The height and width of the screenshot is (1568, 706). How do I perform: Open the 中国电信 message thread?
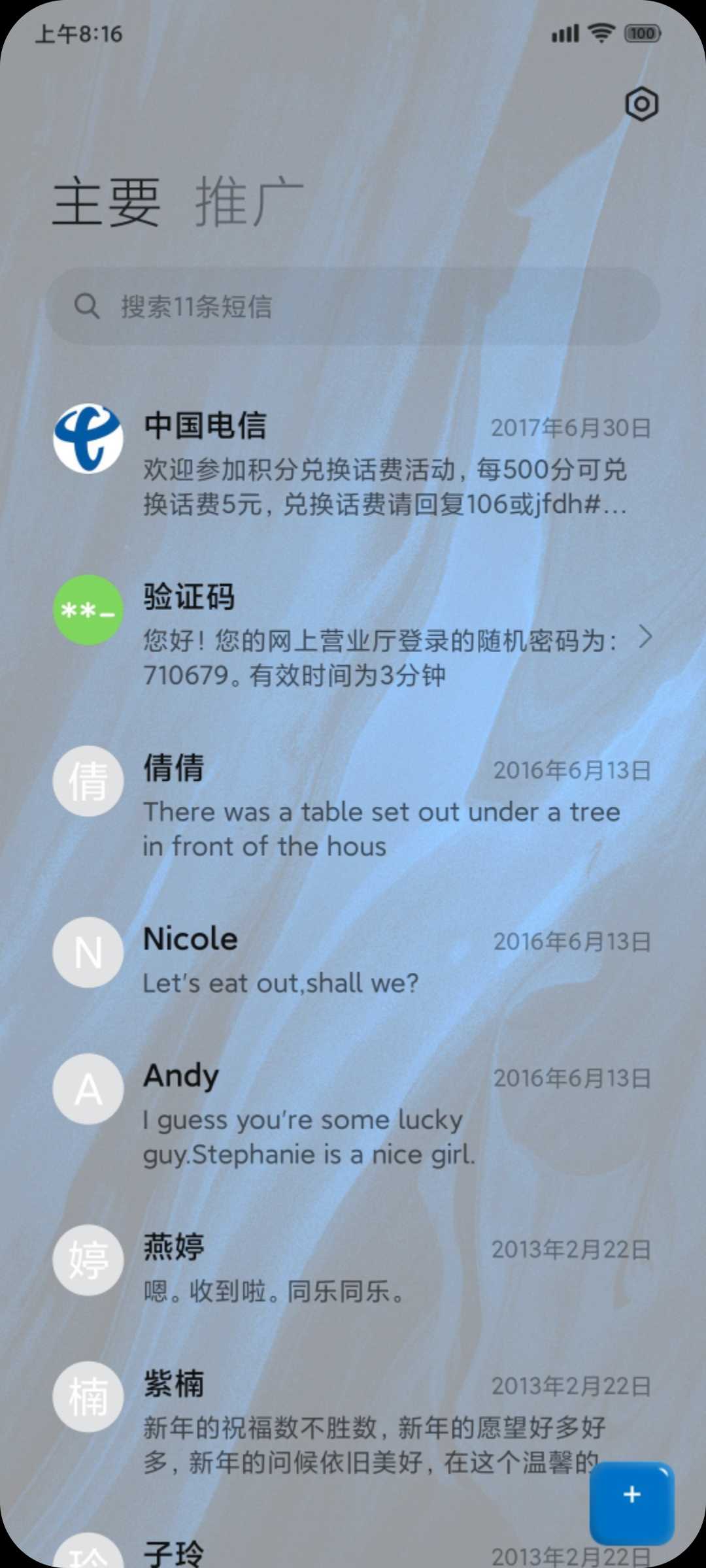point(353,464)
